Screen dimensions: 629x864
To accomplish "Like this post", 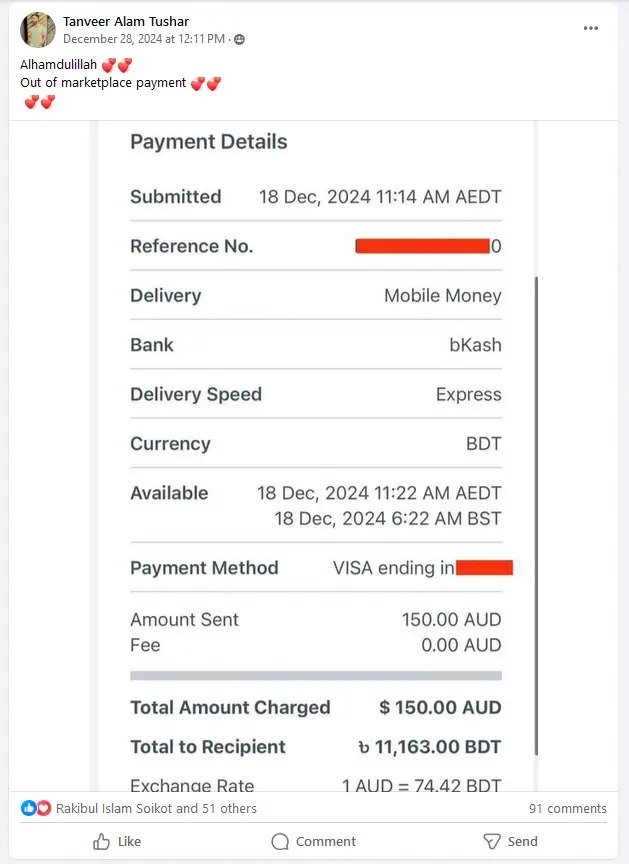I will (x=117, y=841).
